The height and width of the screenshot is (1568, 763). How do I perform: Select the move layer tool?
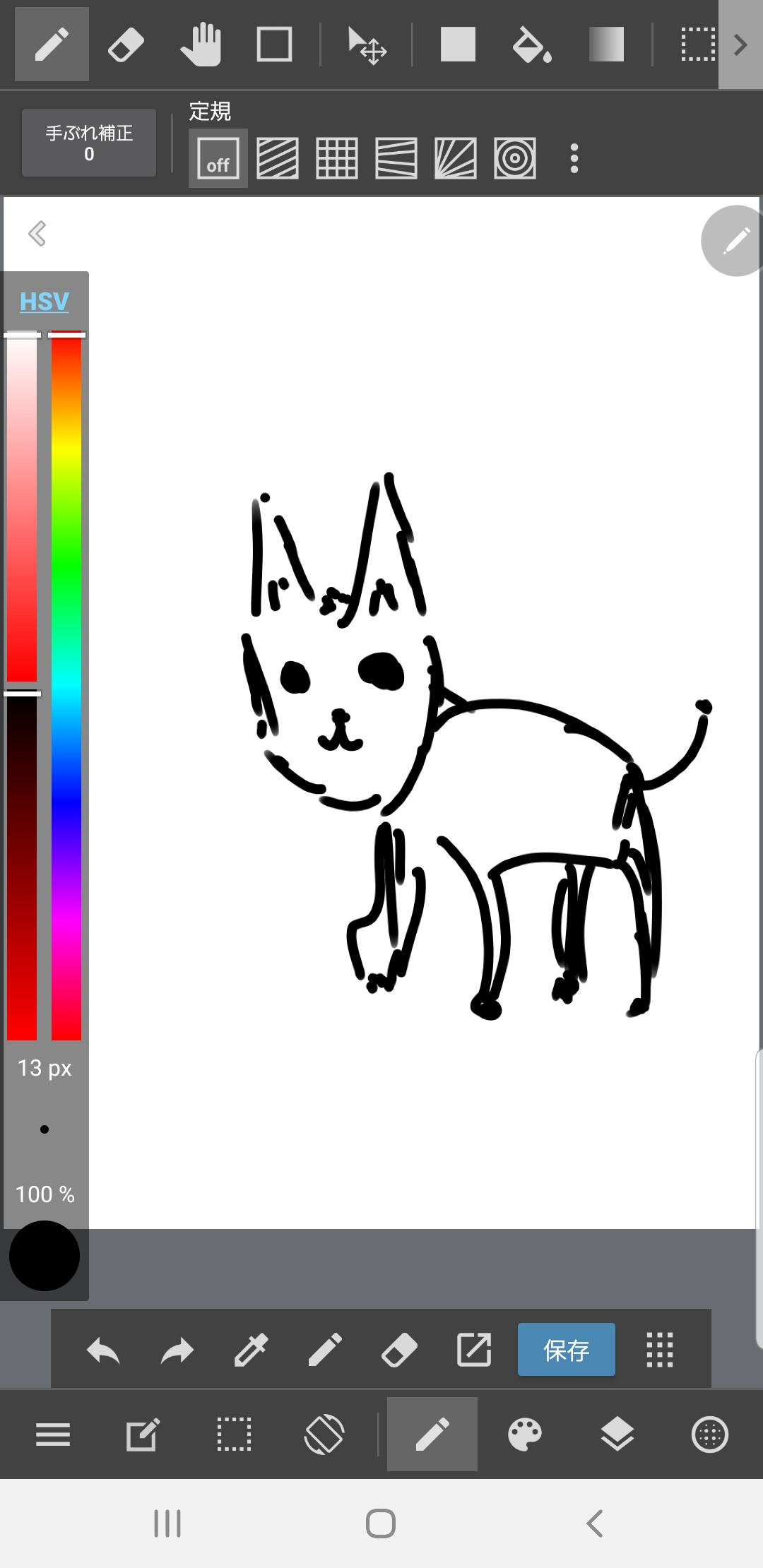pyautogui.click(x=367, y=45)
